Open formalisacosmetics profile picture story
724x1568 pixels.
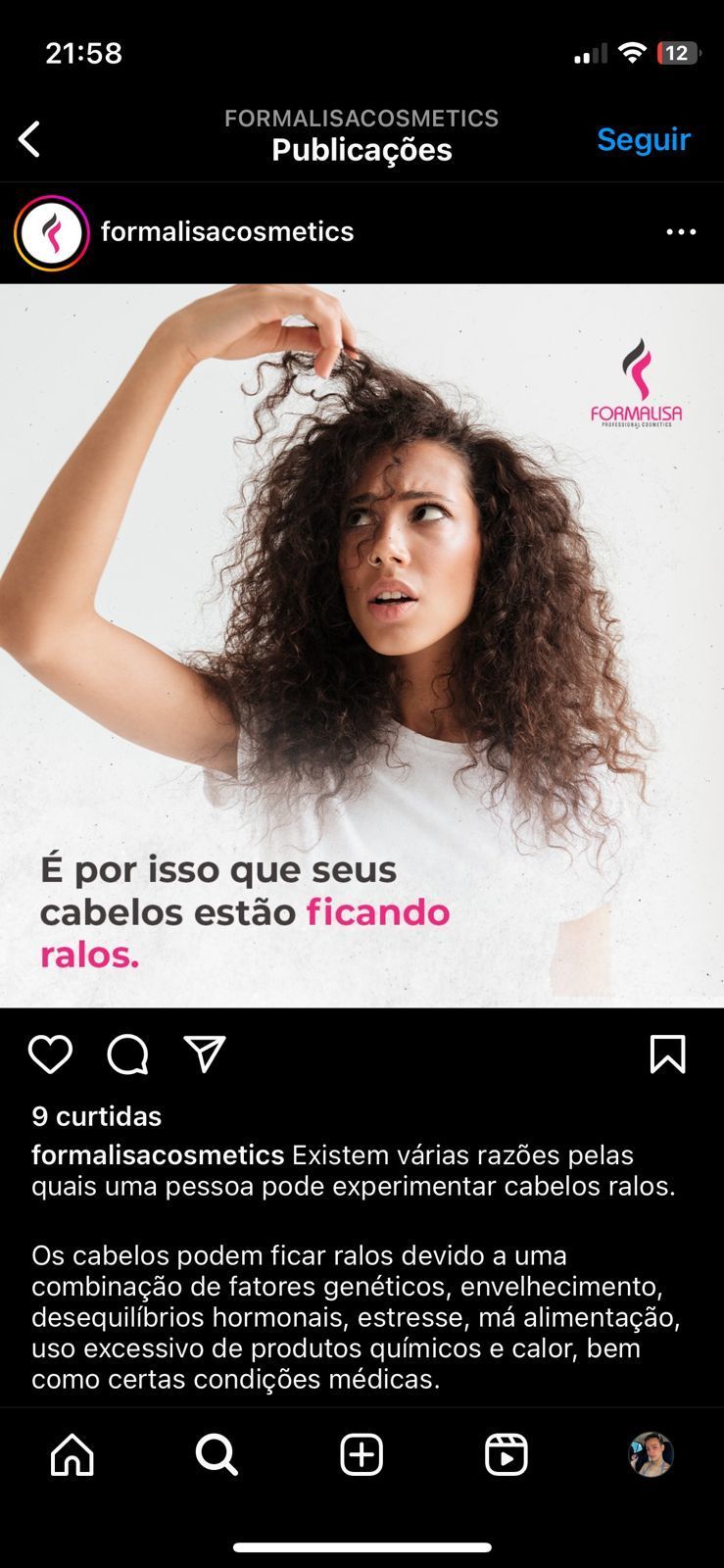pyautogui.click(x=52, y=232)
